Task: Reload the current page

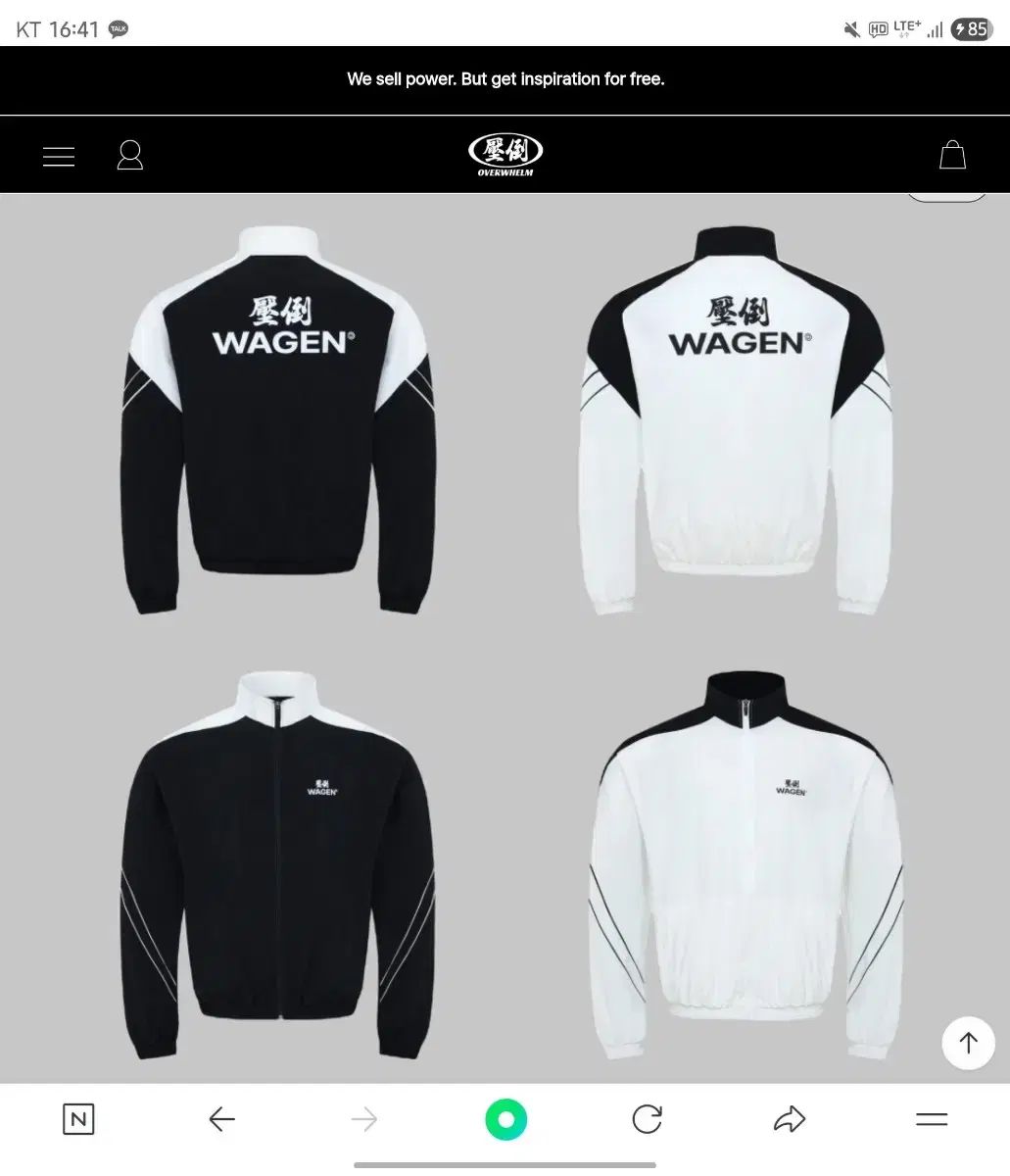Action: pyautogui.click(x=648, y=1119)
